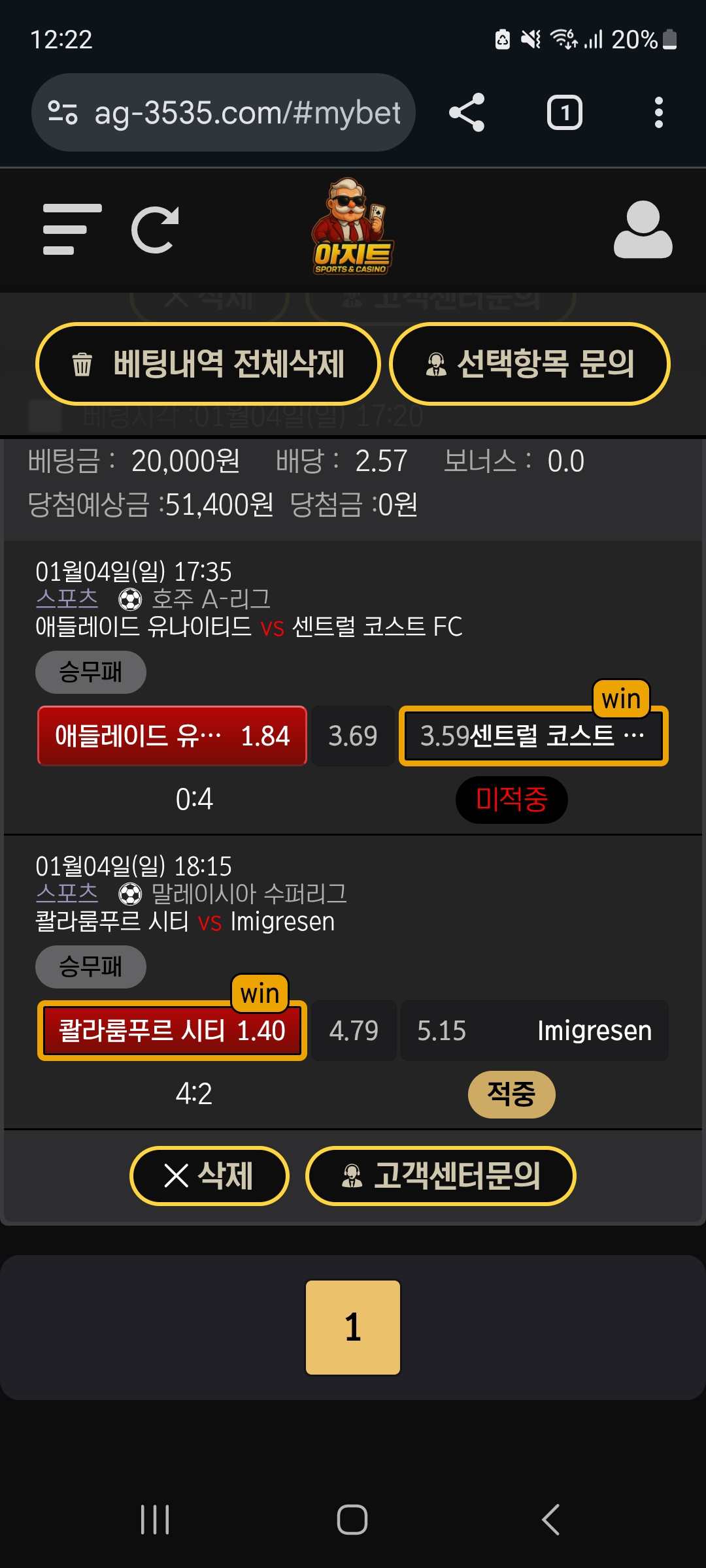Go back using system navigation

coord(550,1519)
